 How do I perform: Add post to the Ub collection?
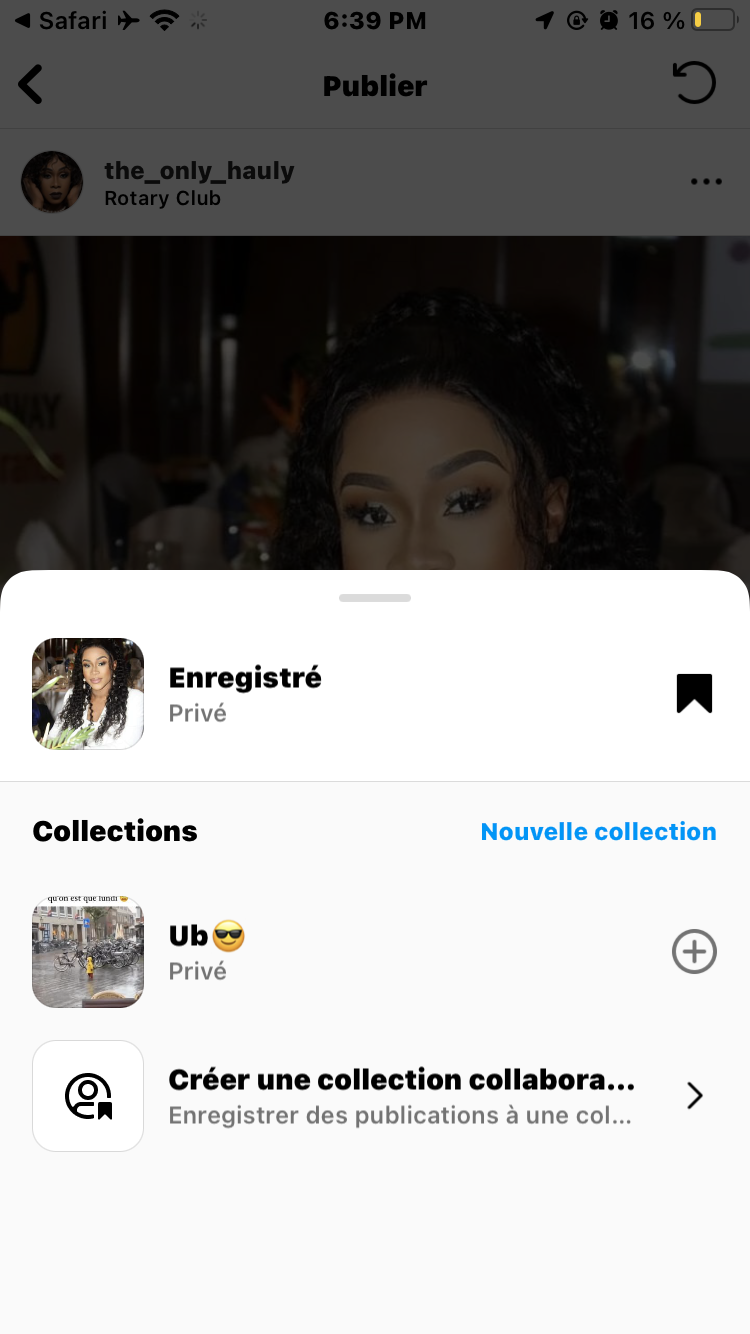[x=694, y=951]
